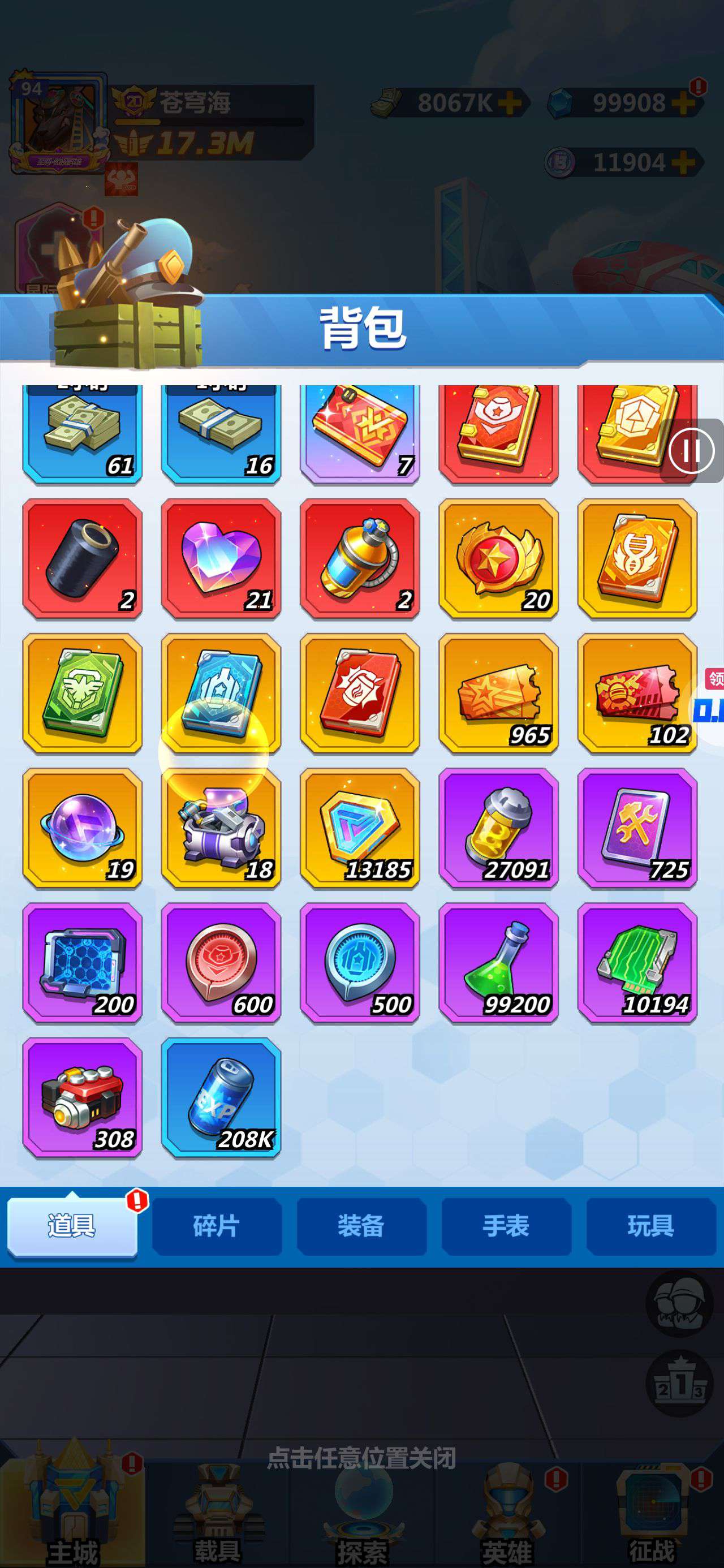Switch to the 碎片 tab
Image resolution: width=724 pixels, height=1568 pixels.
coord(217,1226)
